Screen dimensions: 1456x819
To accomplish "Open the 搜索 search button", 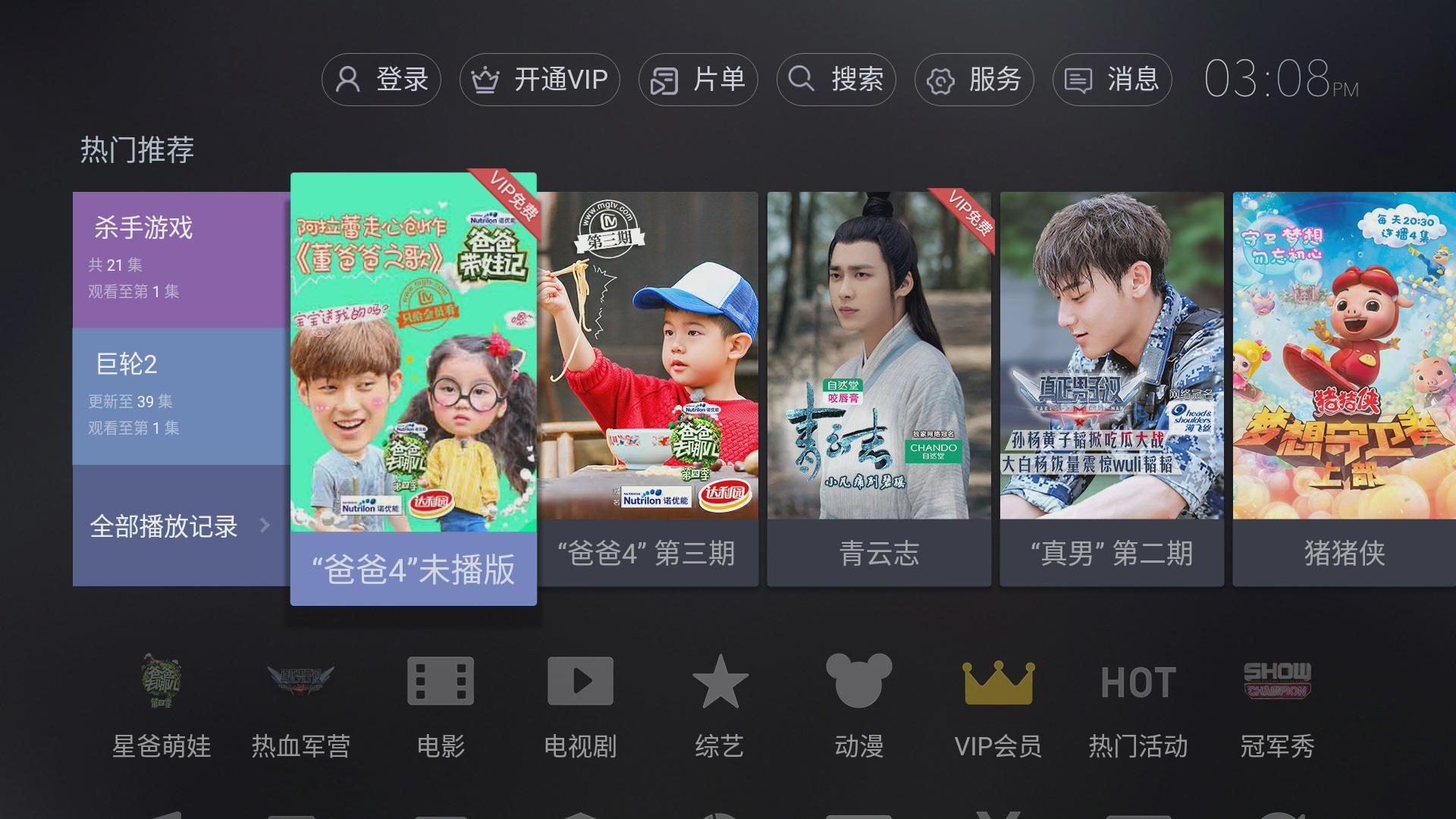I will [x=836, y=80].
